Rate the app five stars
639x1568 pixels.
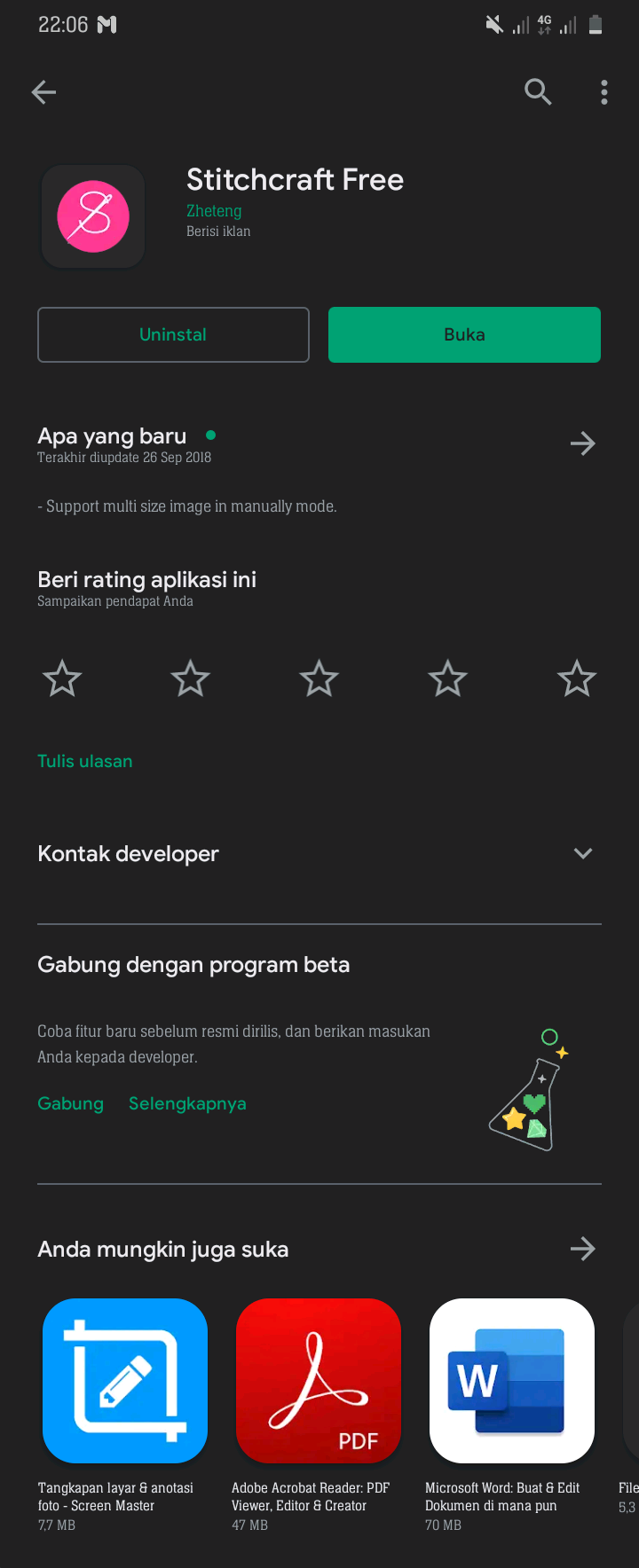[577, 679]
